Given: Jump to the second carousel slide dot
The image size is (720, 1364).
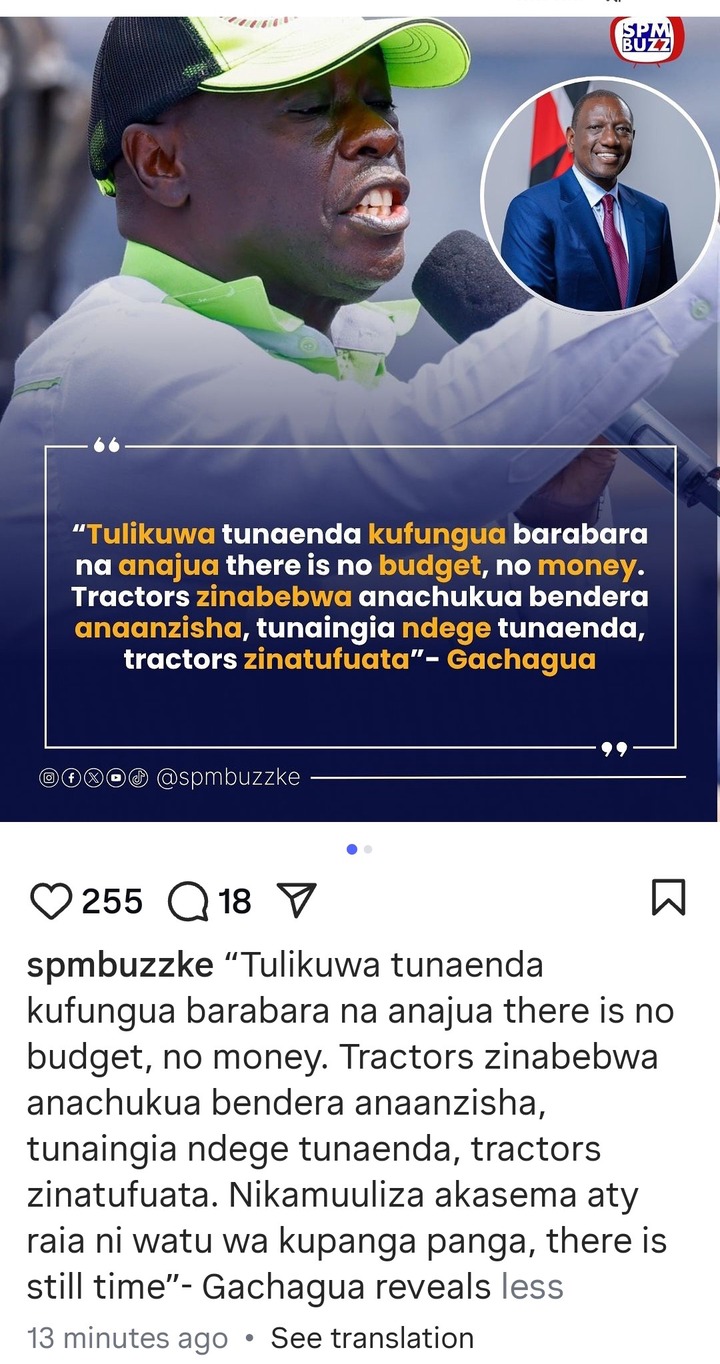Looking at the screenshot, I should (x=368, y=849).
